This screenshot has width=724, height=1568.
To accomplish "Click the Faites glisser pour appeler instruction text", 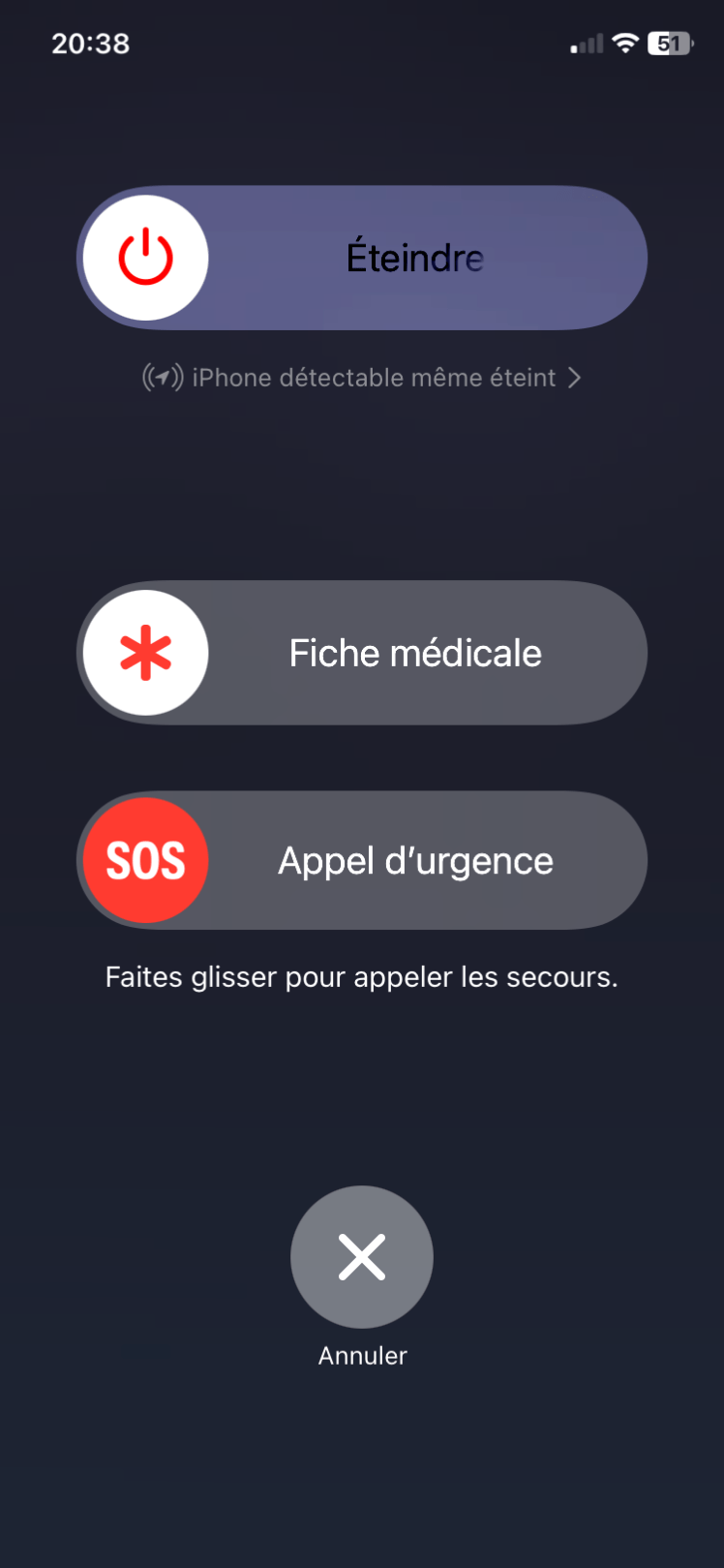I will pyautogui.click(x=361, y=976).
